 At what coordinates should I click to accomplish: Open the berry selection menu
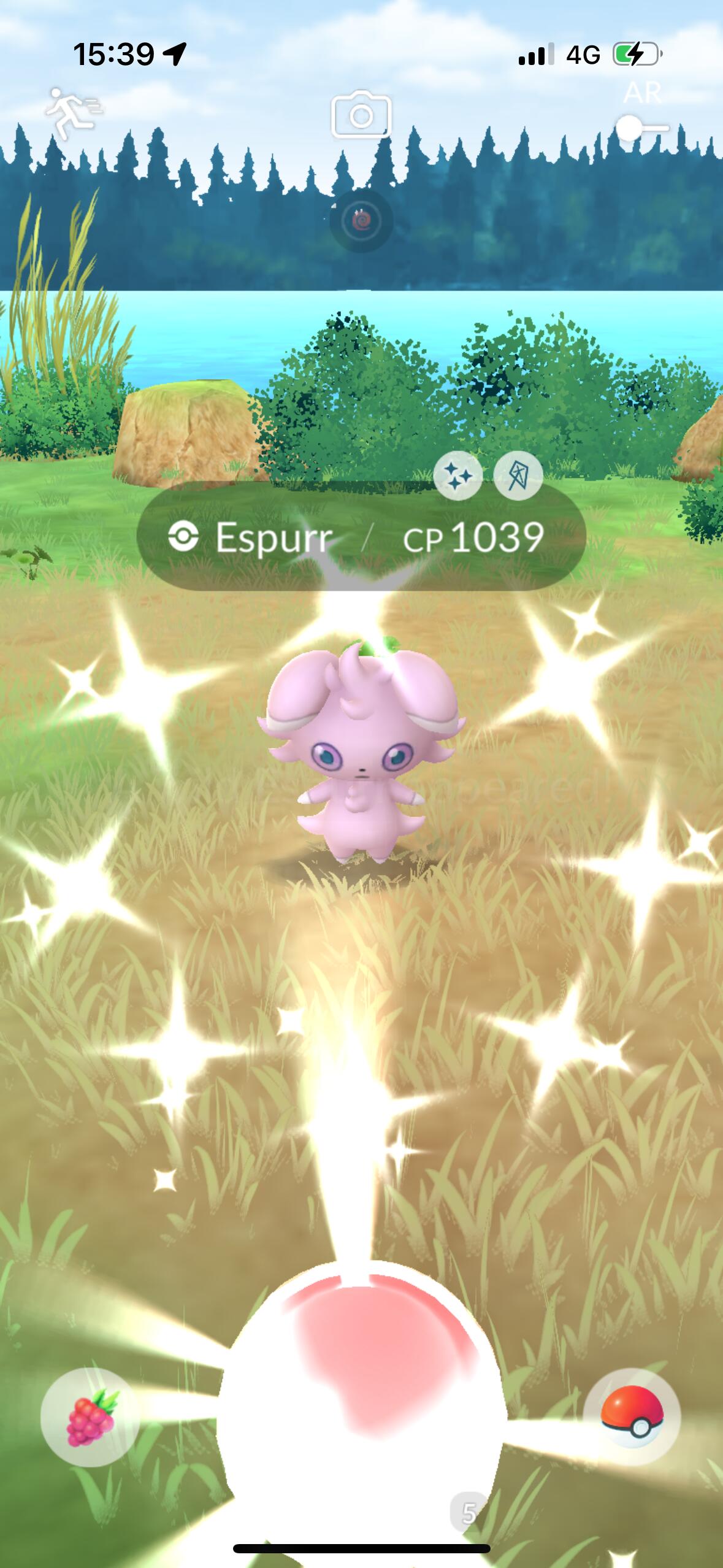90,1417
